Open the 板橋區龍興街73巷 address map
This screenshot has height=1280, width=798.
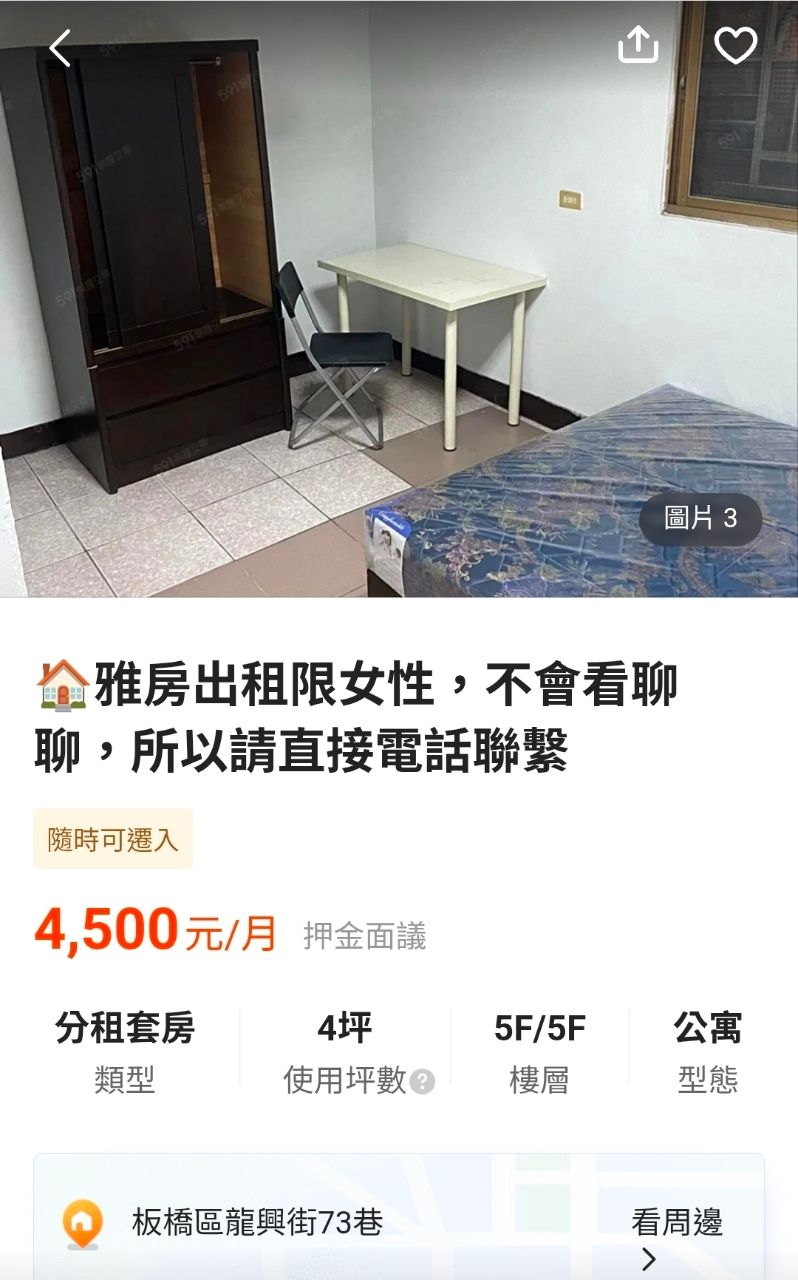[x=258, y=1222]
